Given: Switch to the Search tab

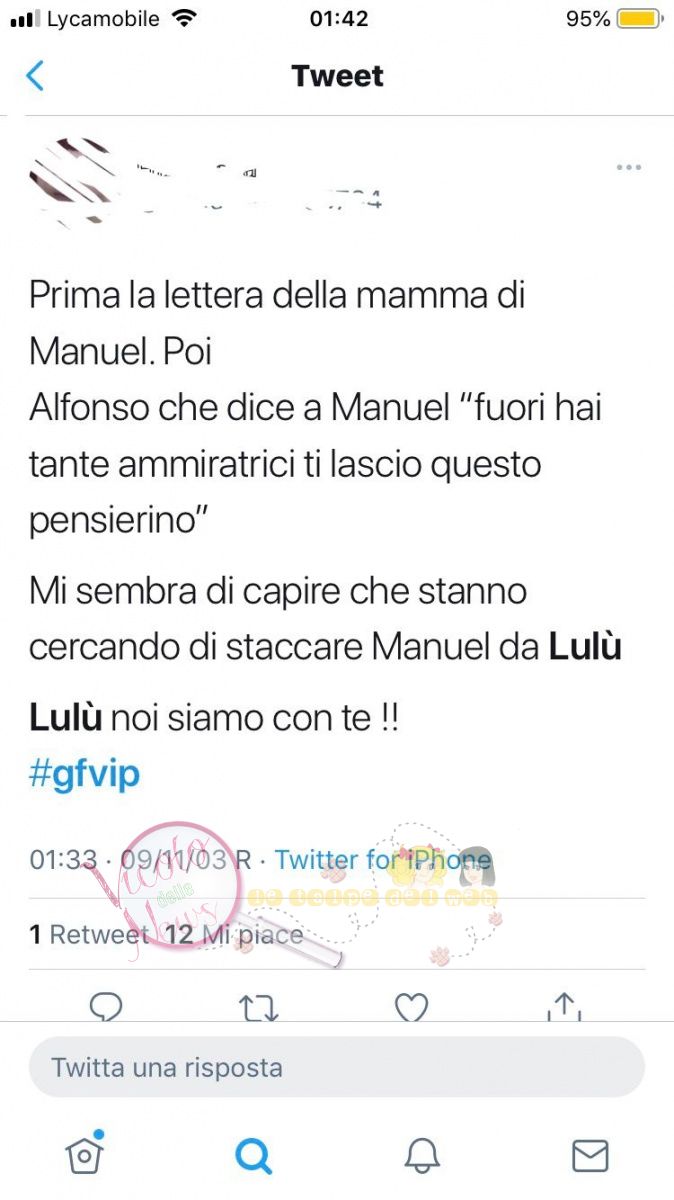Looking at the screenshot, I should (253, 1156).
